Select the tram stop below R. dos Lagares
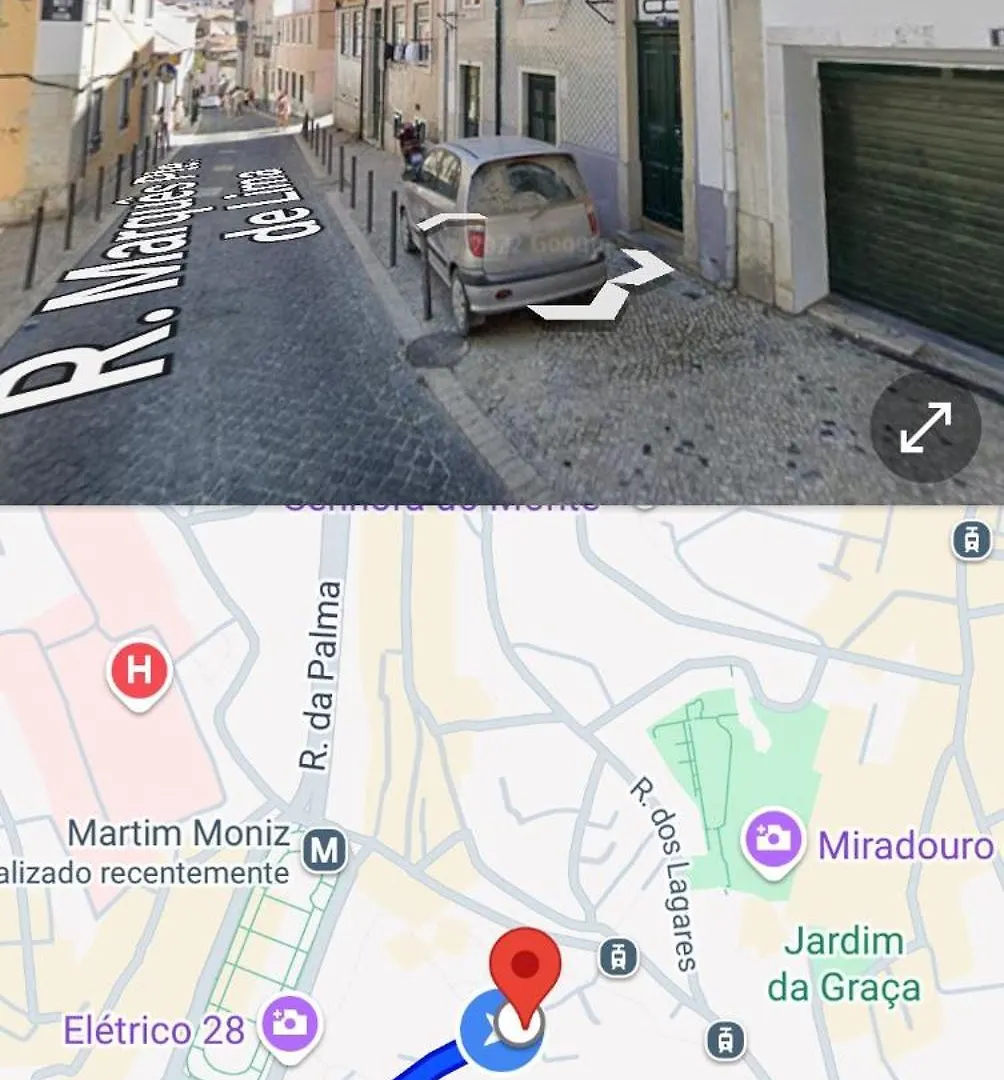This screenshot has width=1004, height=1080. point(725,1040)
